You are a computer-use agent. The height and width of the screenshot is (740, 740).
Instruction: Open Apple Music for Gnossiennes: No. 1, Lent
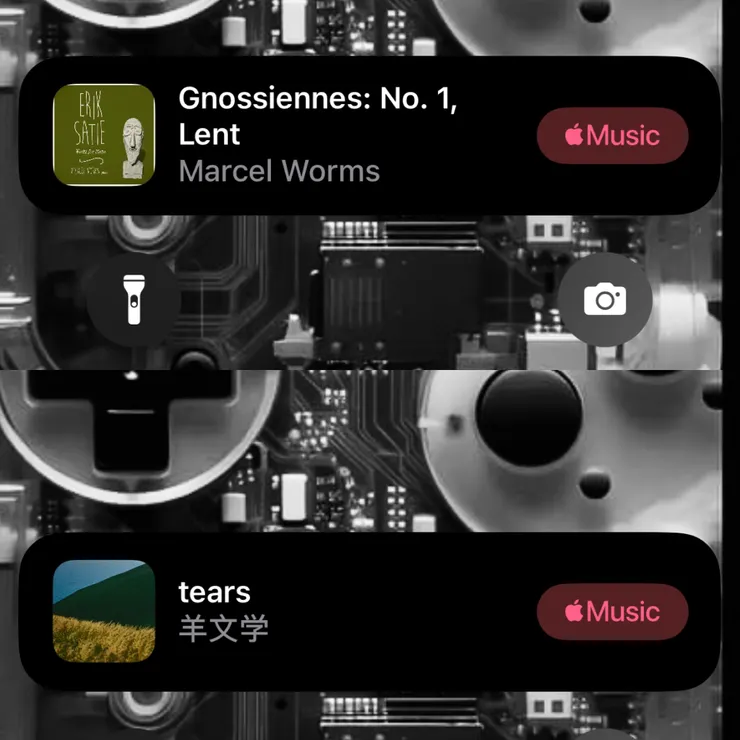click(x=612, y=135)
